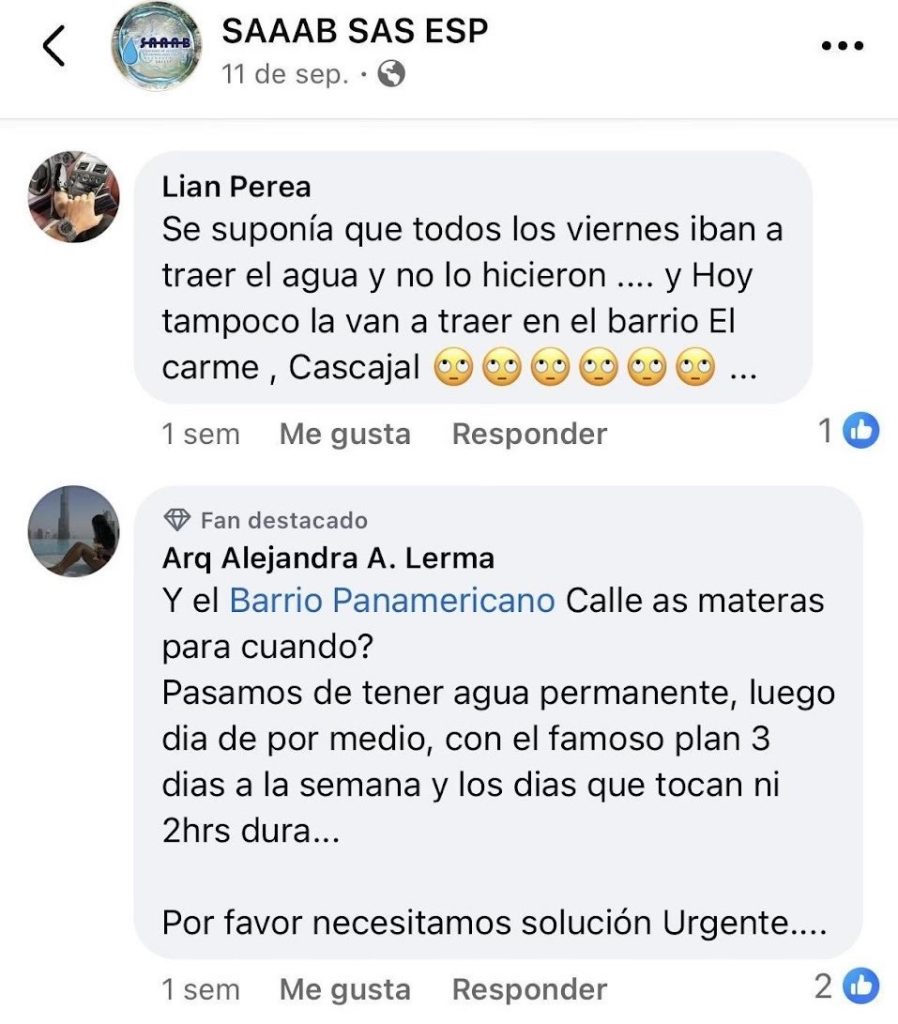Open the three-dot overflow menu
The image size is (898, 1024).
pyautogui.click(x=841, y=47)
